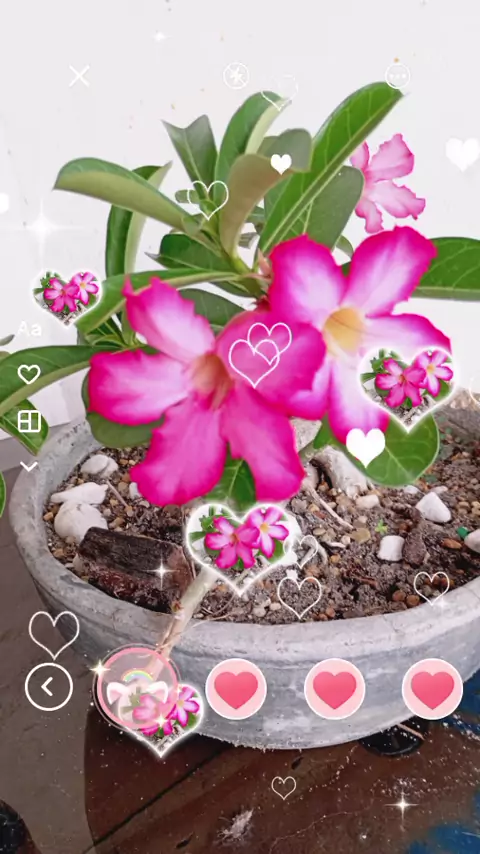480x854 pixels.
Task: Tap the circled back arrow button
Action: pyautogui.click(x=48, y=687)
